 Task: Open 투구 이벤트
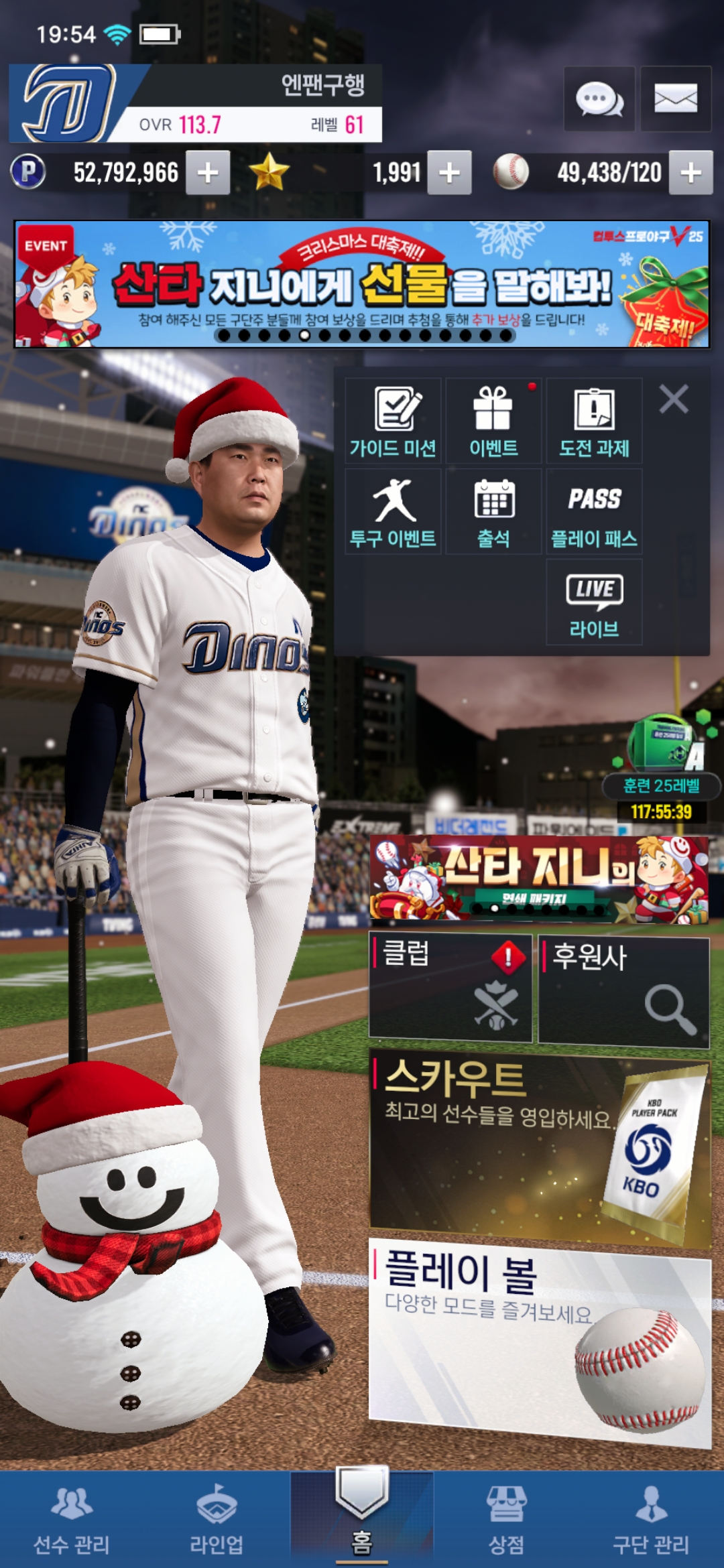[x=394, y=512]
